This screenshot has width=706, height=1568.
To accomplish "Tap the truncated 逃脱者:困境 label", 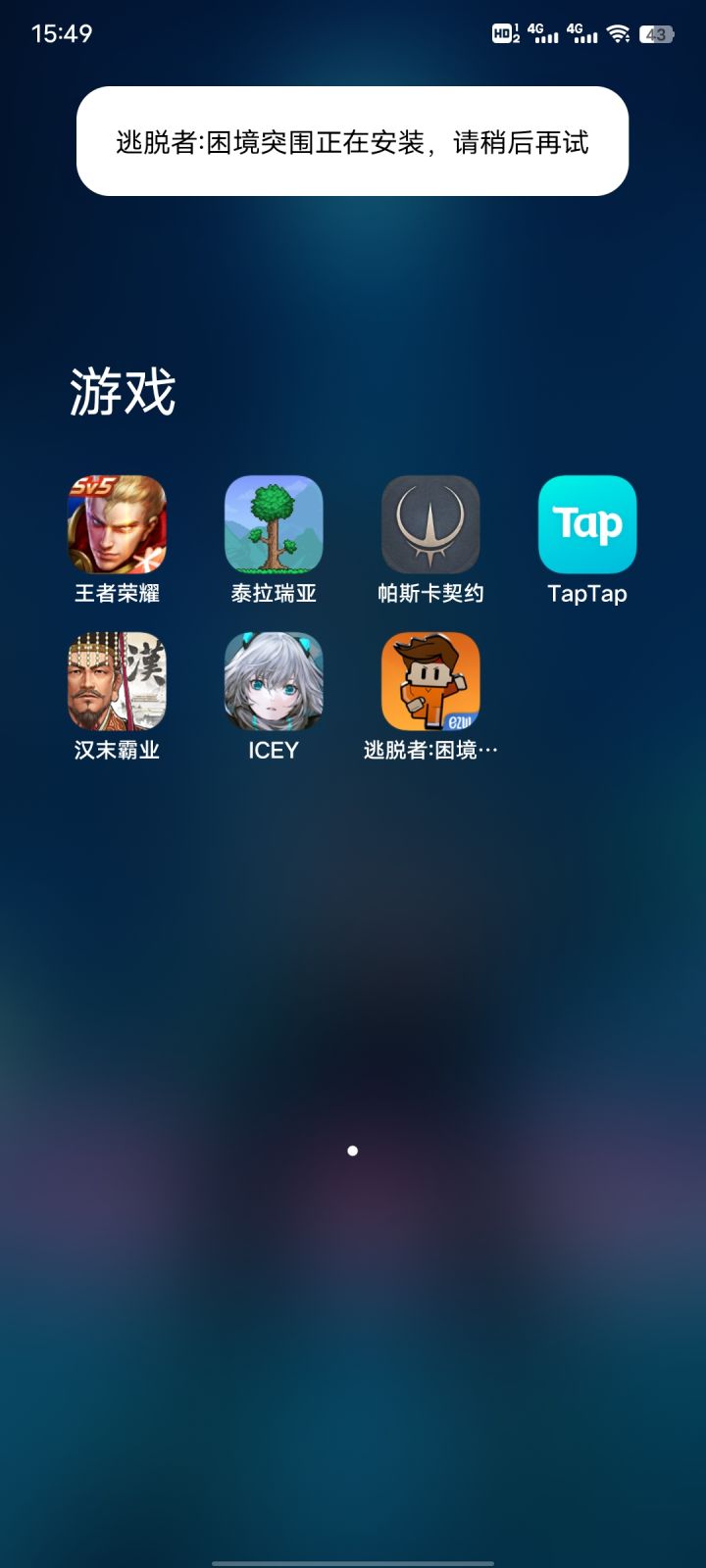I will (429, 750).
